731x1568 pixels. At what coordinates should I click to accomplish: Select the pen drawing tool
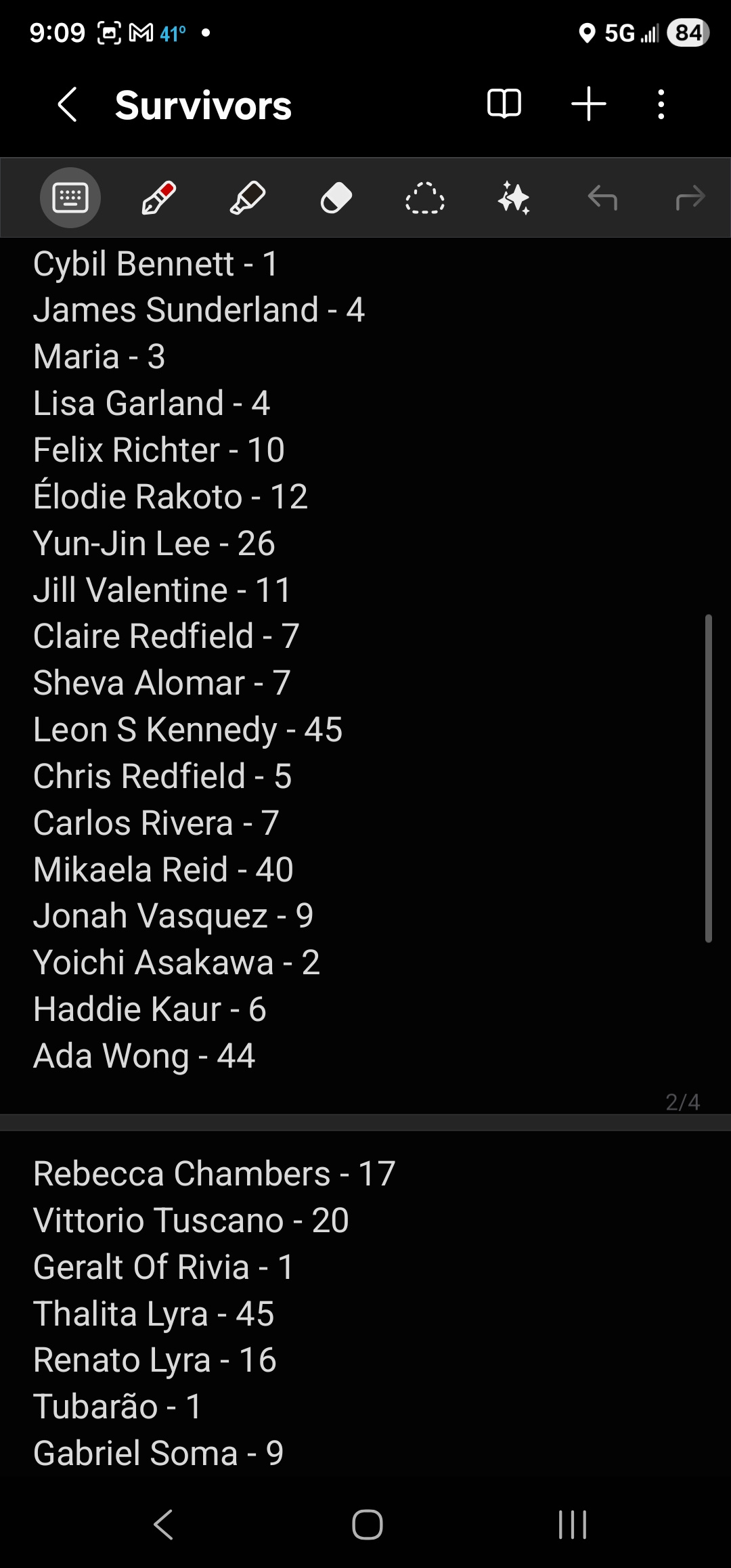tap(159, 198)
